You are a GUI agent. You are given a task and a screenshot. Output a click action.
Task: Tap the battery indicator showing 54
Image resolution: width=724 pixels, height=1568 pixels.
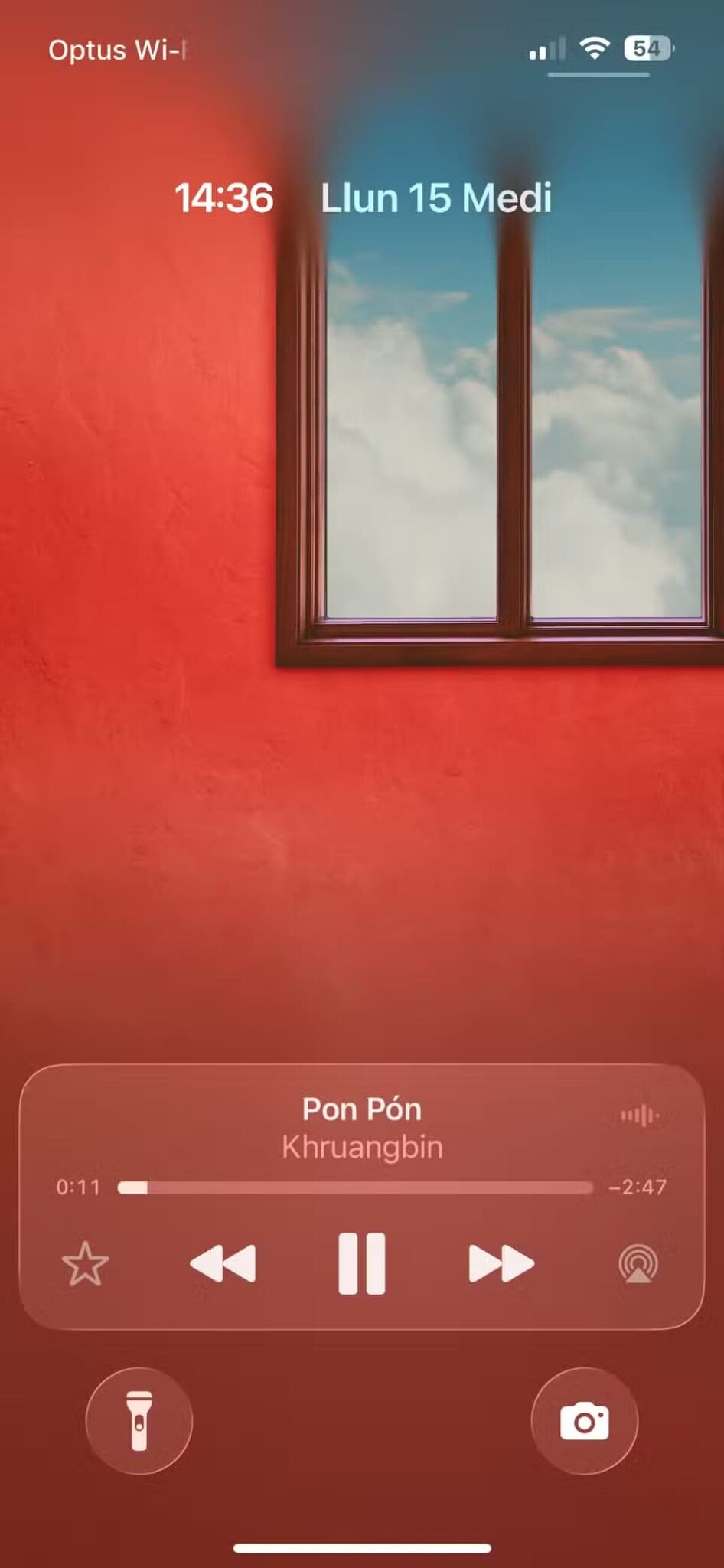point(650,48)
